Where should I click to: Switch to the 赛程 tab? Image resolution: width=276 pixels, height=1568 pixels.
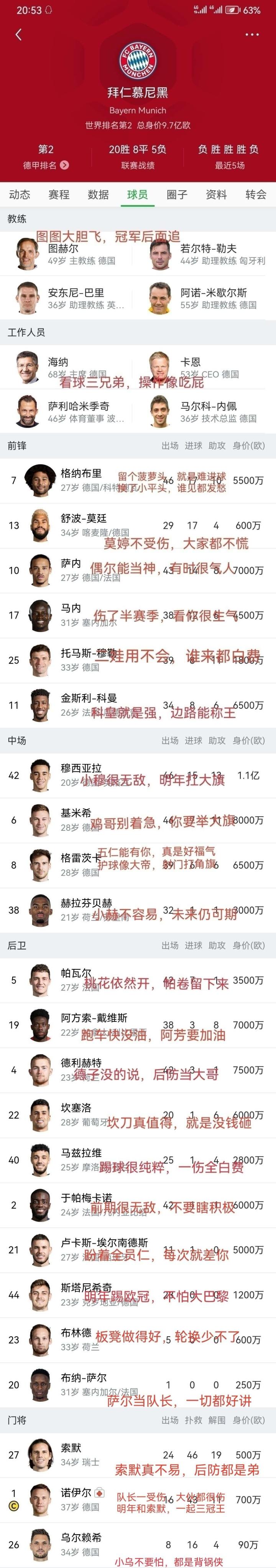point(59,195)
